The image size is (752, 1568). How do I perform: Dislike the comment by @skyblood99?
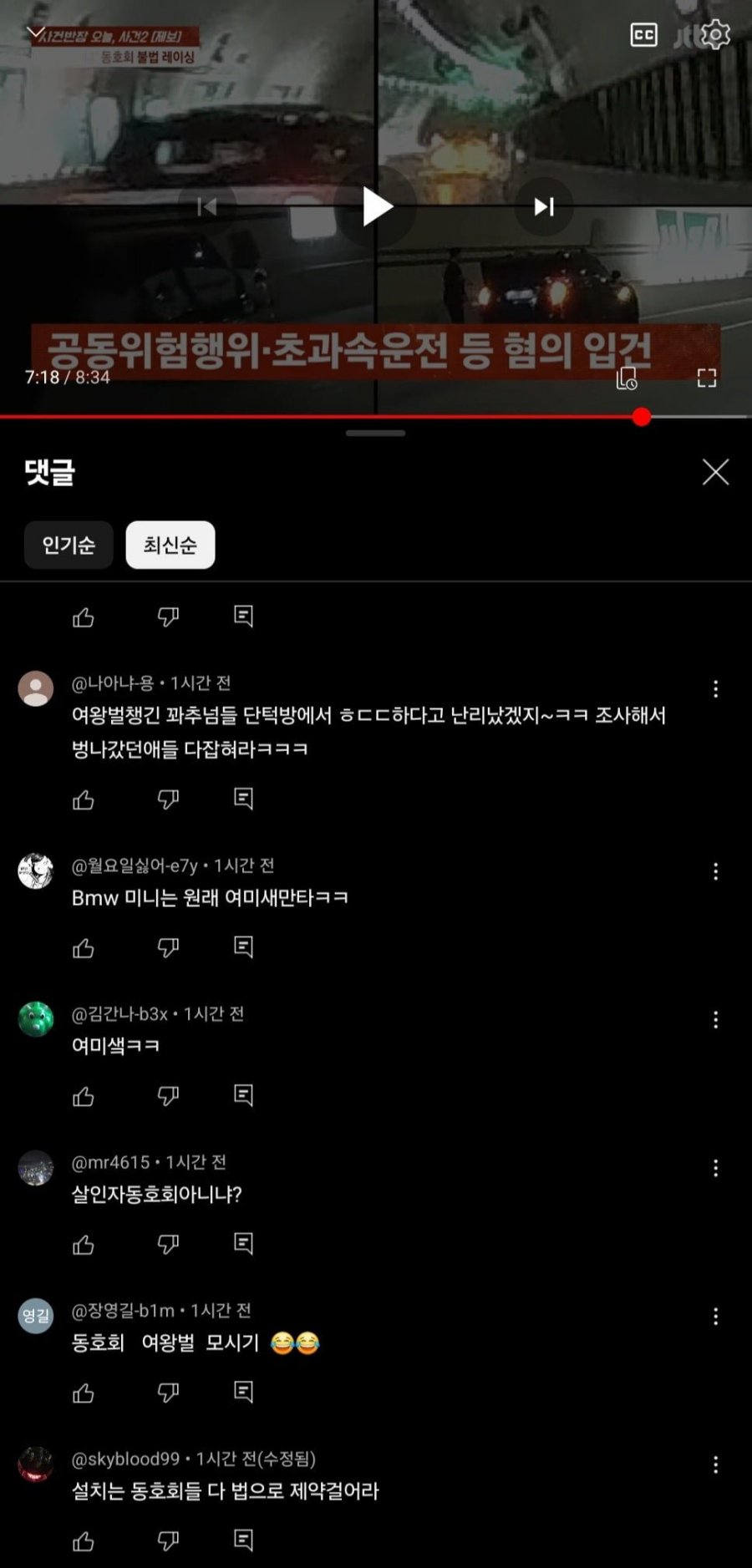coord(168,1540)
